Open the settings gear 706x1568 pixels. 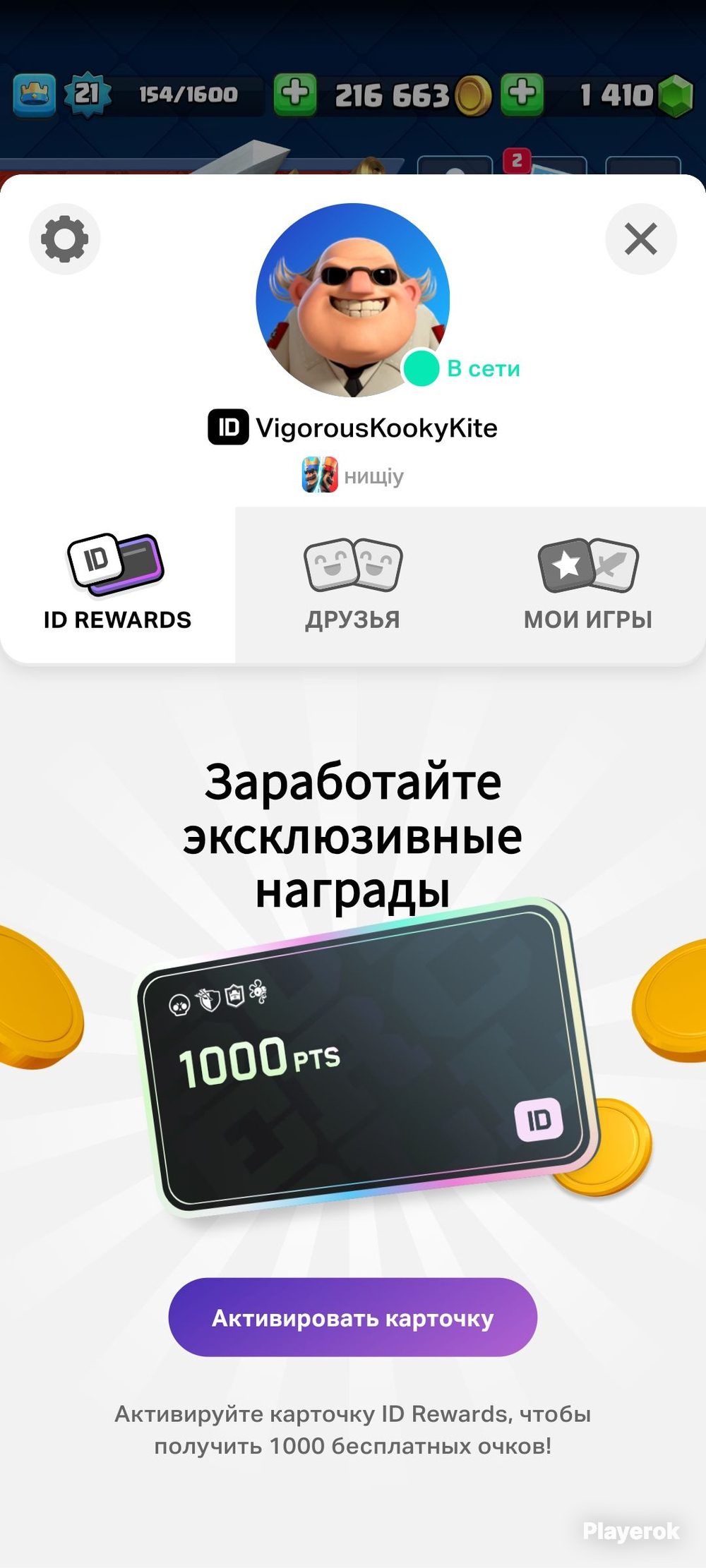point(64,239)
